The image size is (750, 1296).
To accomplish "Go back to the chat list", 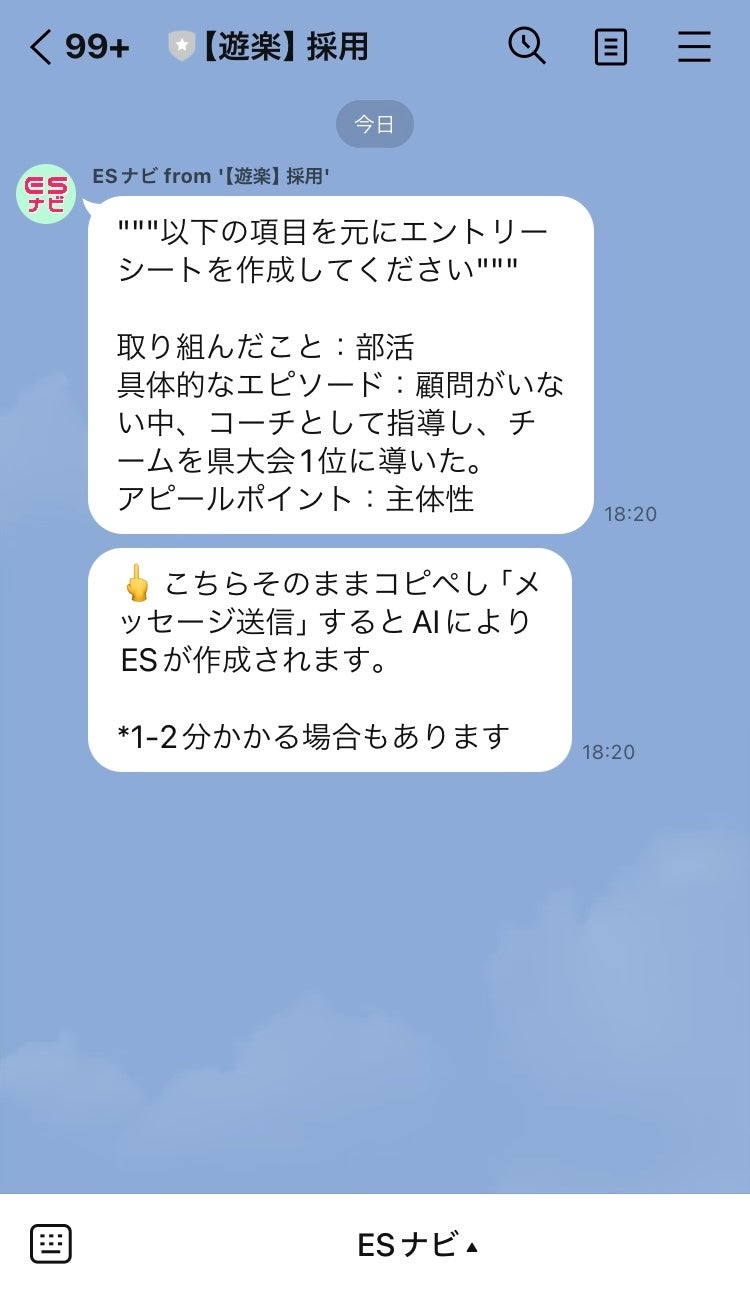I will (x=40, y=47).
